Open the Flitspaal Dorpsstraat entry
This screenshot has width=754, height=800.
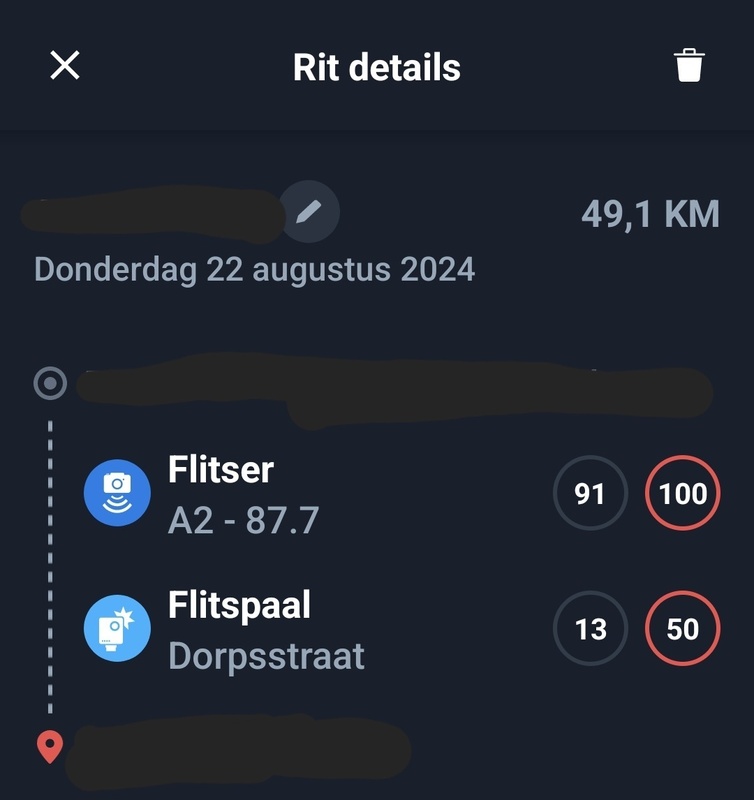pyautogui.click(x=267, y=629)
